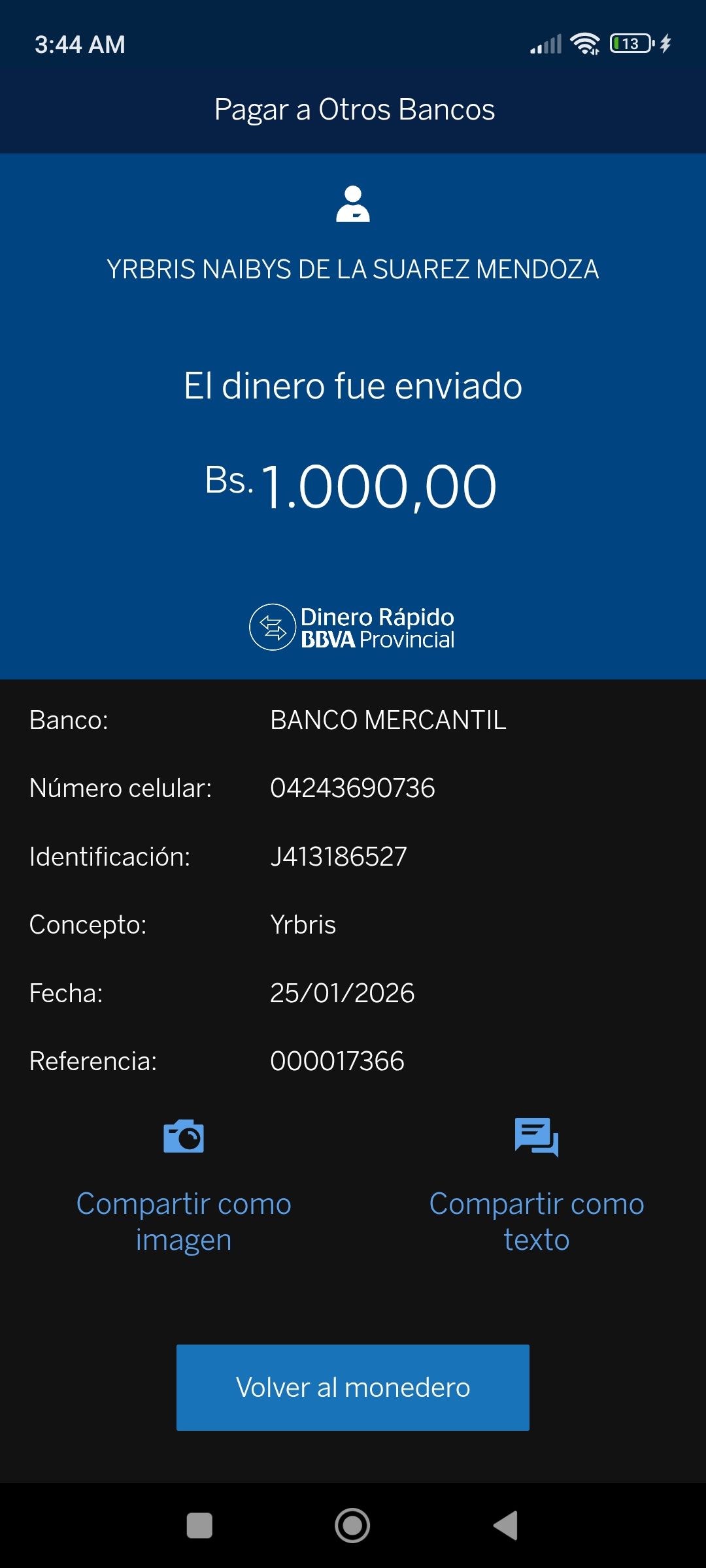Share the receipt as text
This screenshot has width=706, height=1568.
pos(536,1186)
